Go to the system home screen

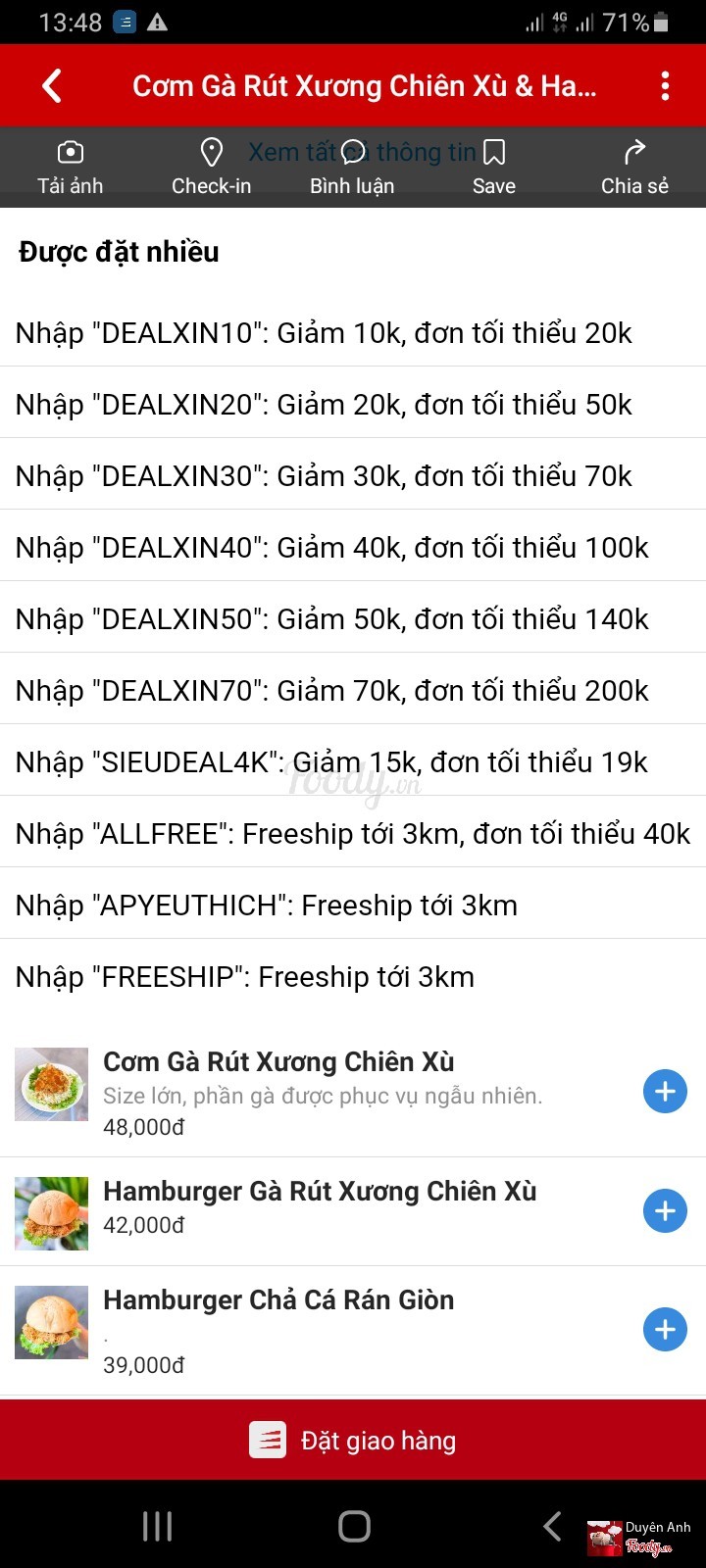click(x=354, y=1526)
